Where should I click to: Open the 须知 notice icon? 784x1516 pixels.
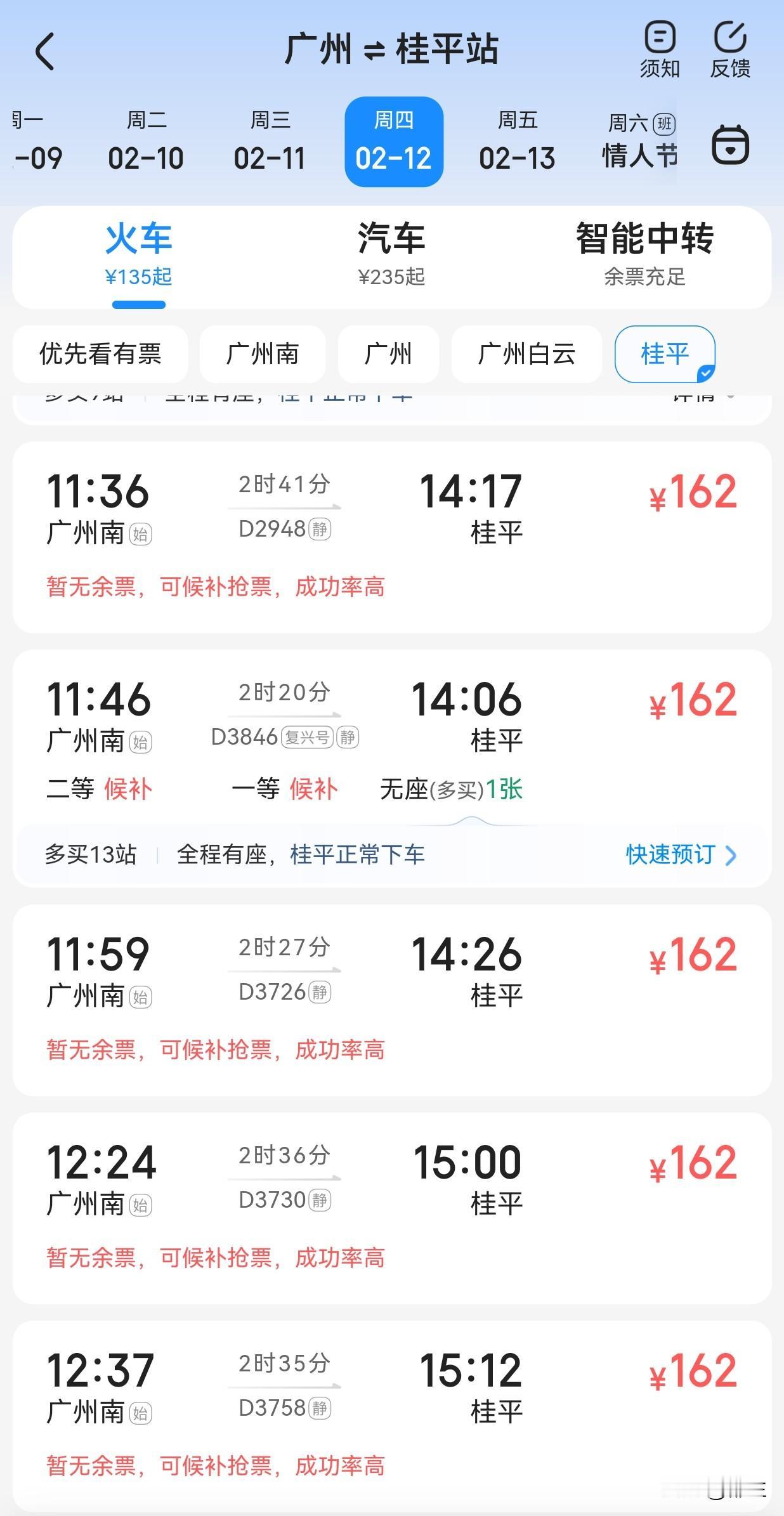(x=660, y=49)
